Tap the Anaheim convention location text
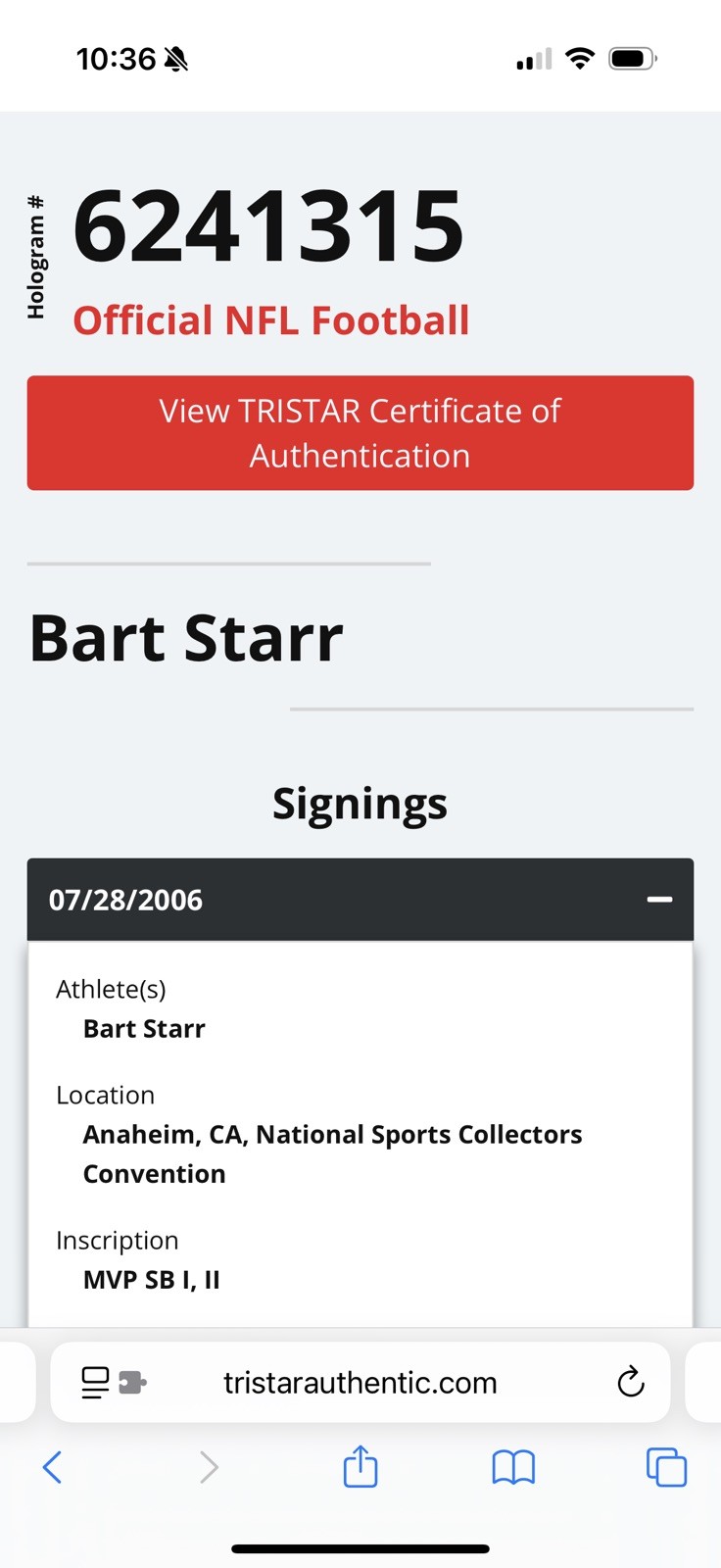 click(x=332, y=1153)
